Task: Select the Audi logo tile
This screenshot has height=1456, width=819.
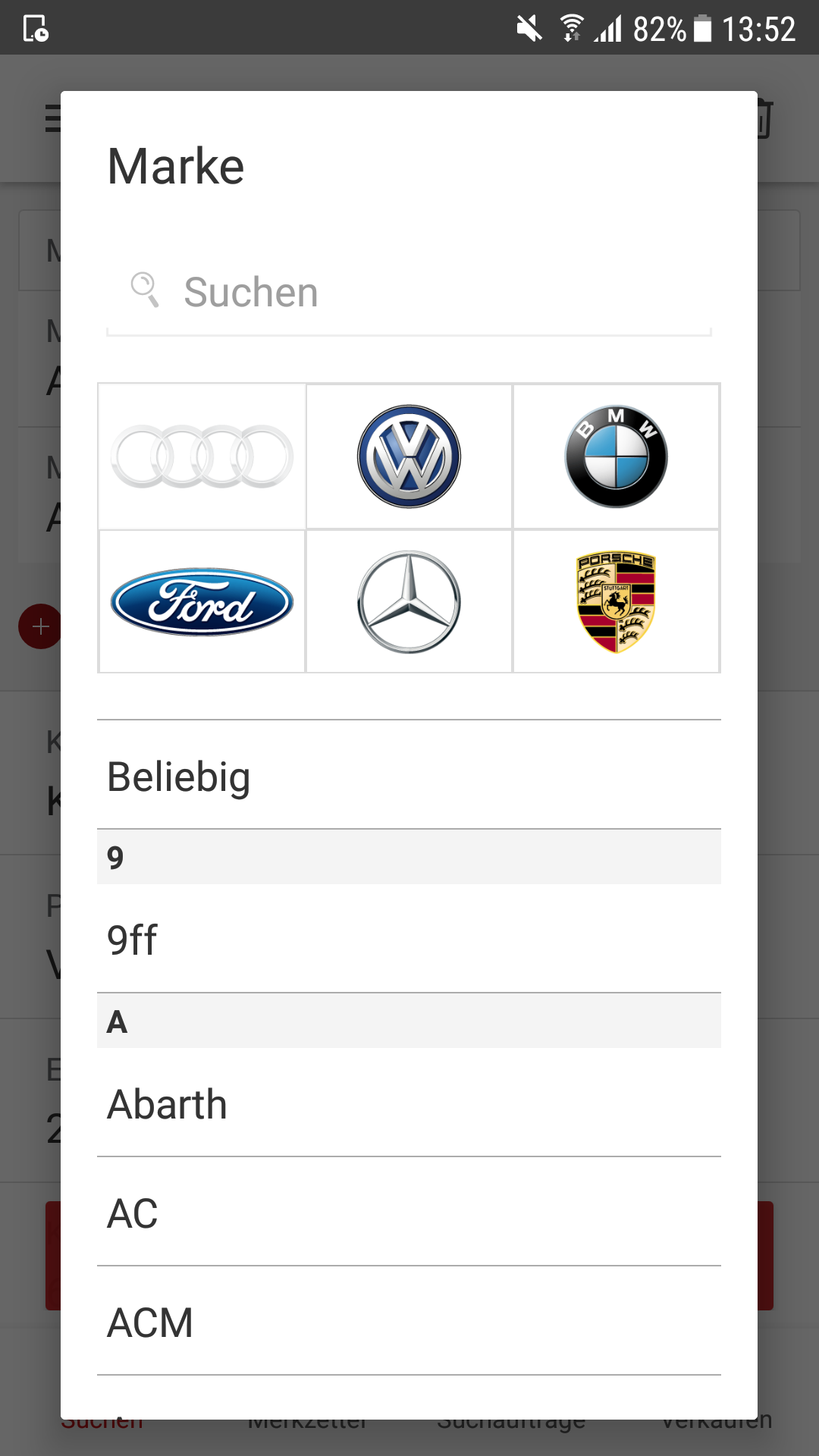Action: 202,457
